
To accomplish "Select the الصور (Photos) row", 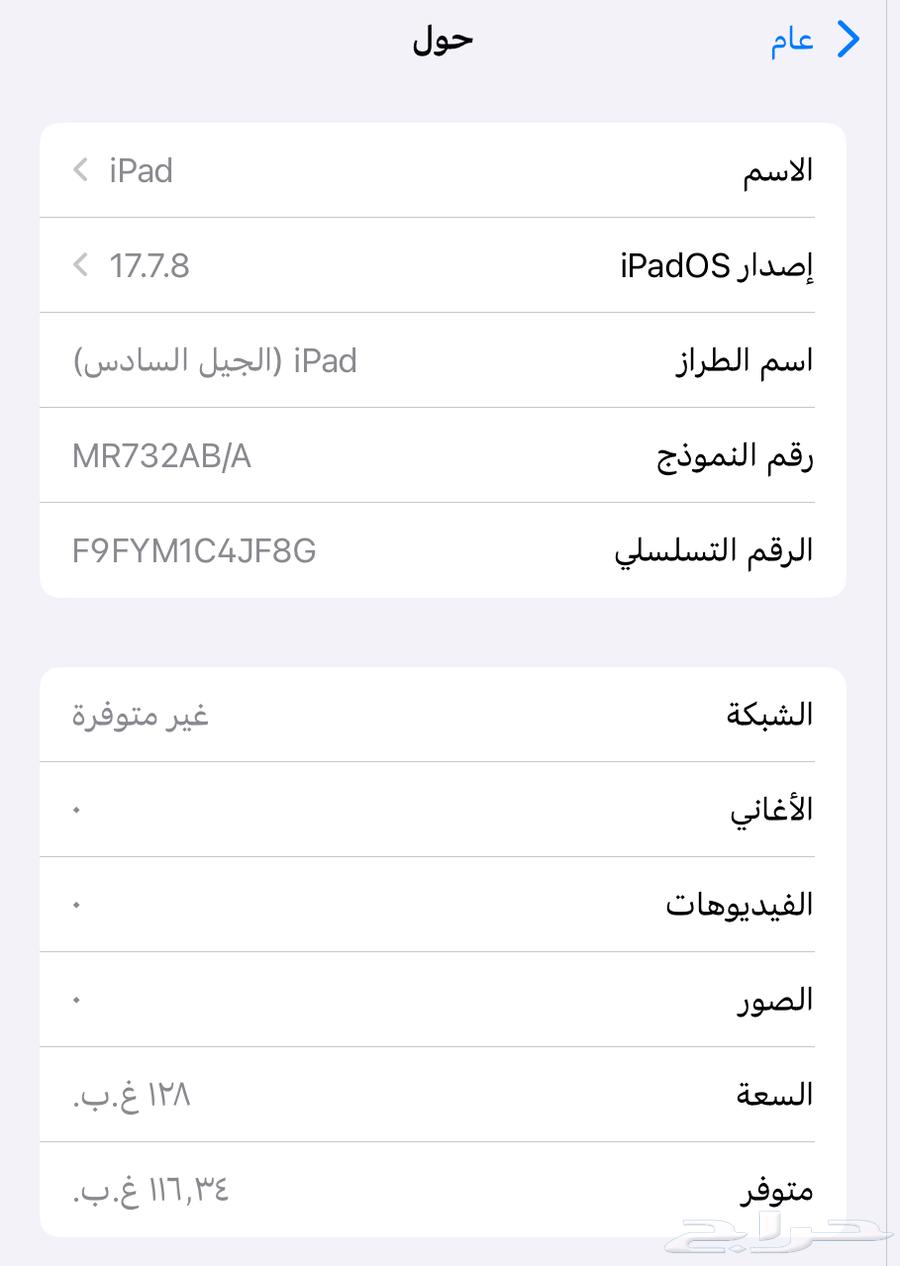I will (440, 998).
